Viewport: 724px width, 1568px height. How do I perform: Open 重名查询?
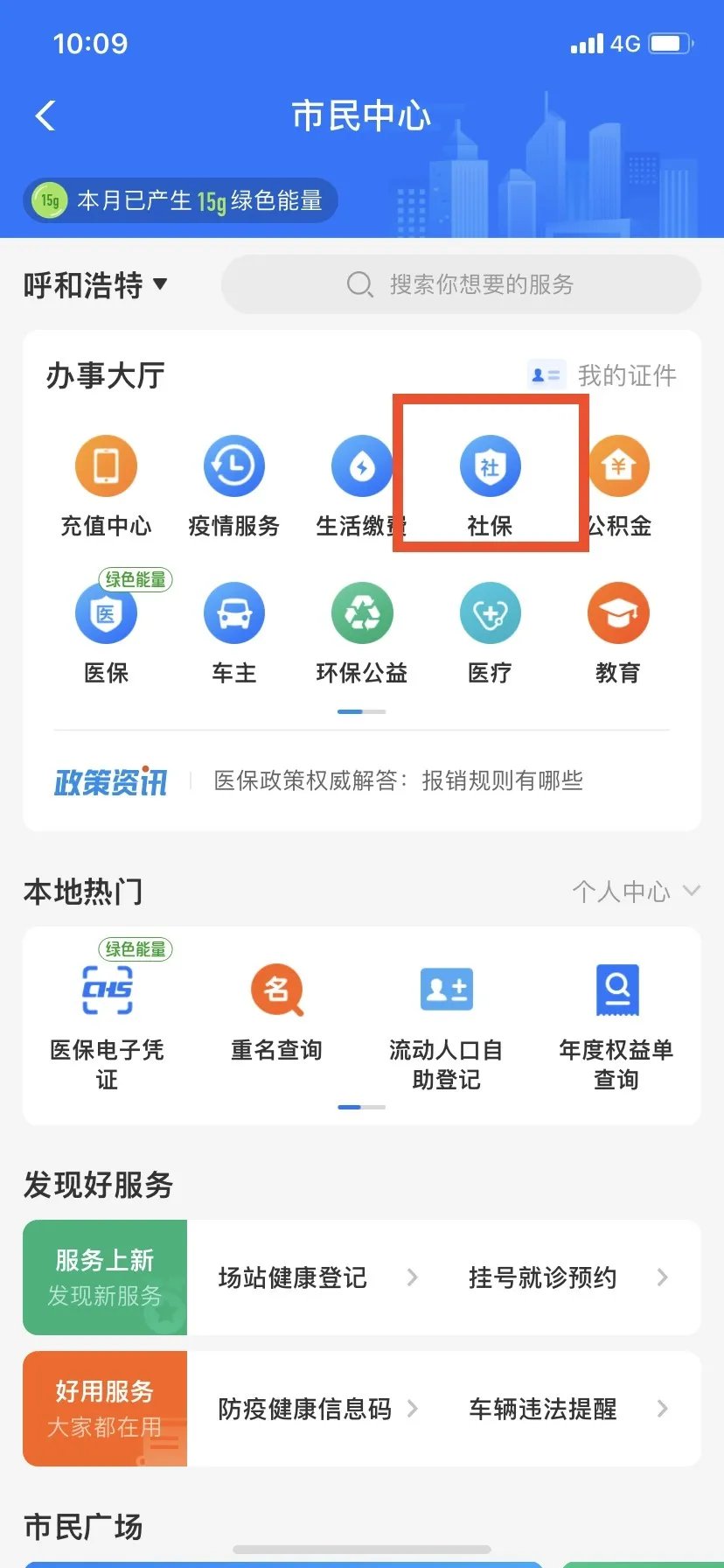tap(276, 1013)
